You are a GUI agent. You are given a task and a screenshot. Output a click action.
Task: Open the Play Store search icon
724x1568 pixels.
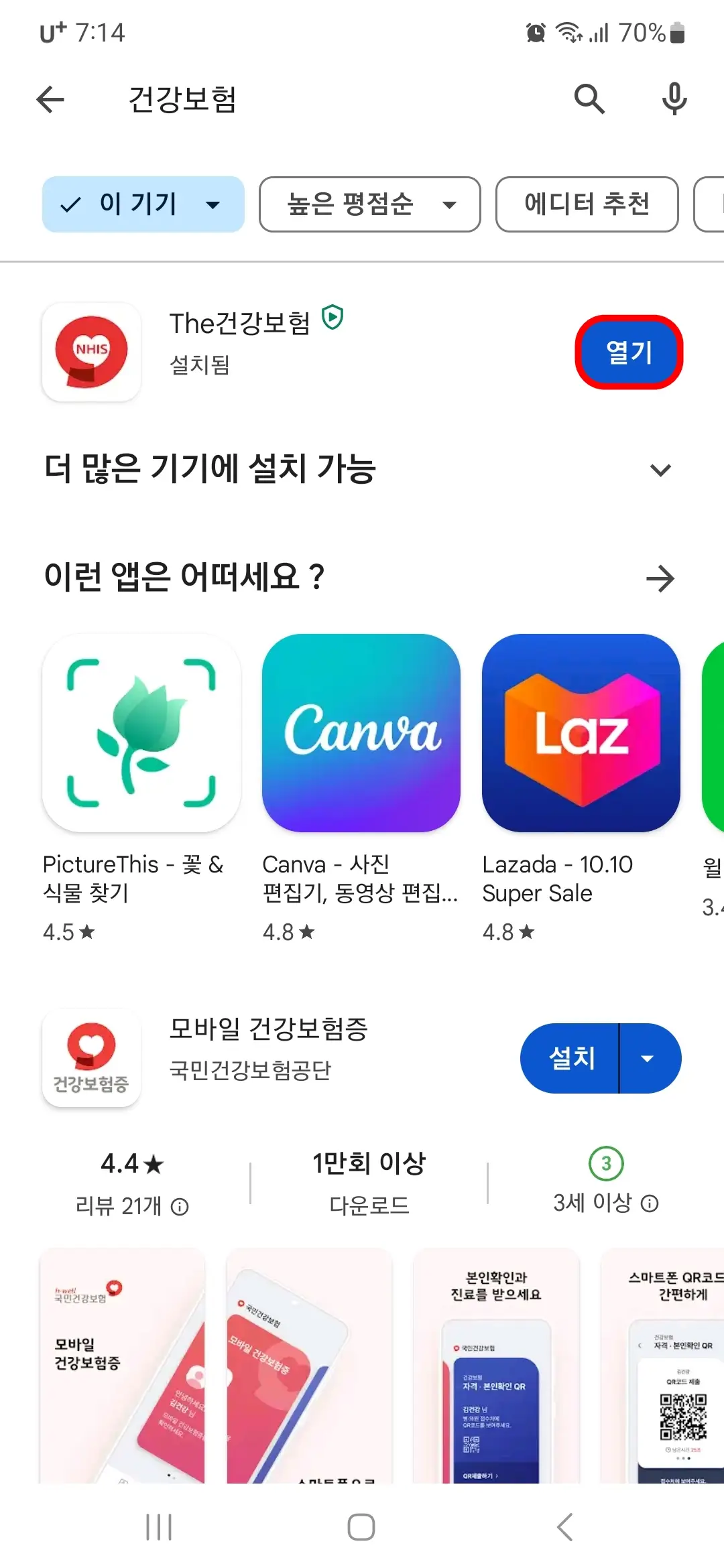589,99
